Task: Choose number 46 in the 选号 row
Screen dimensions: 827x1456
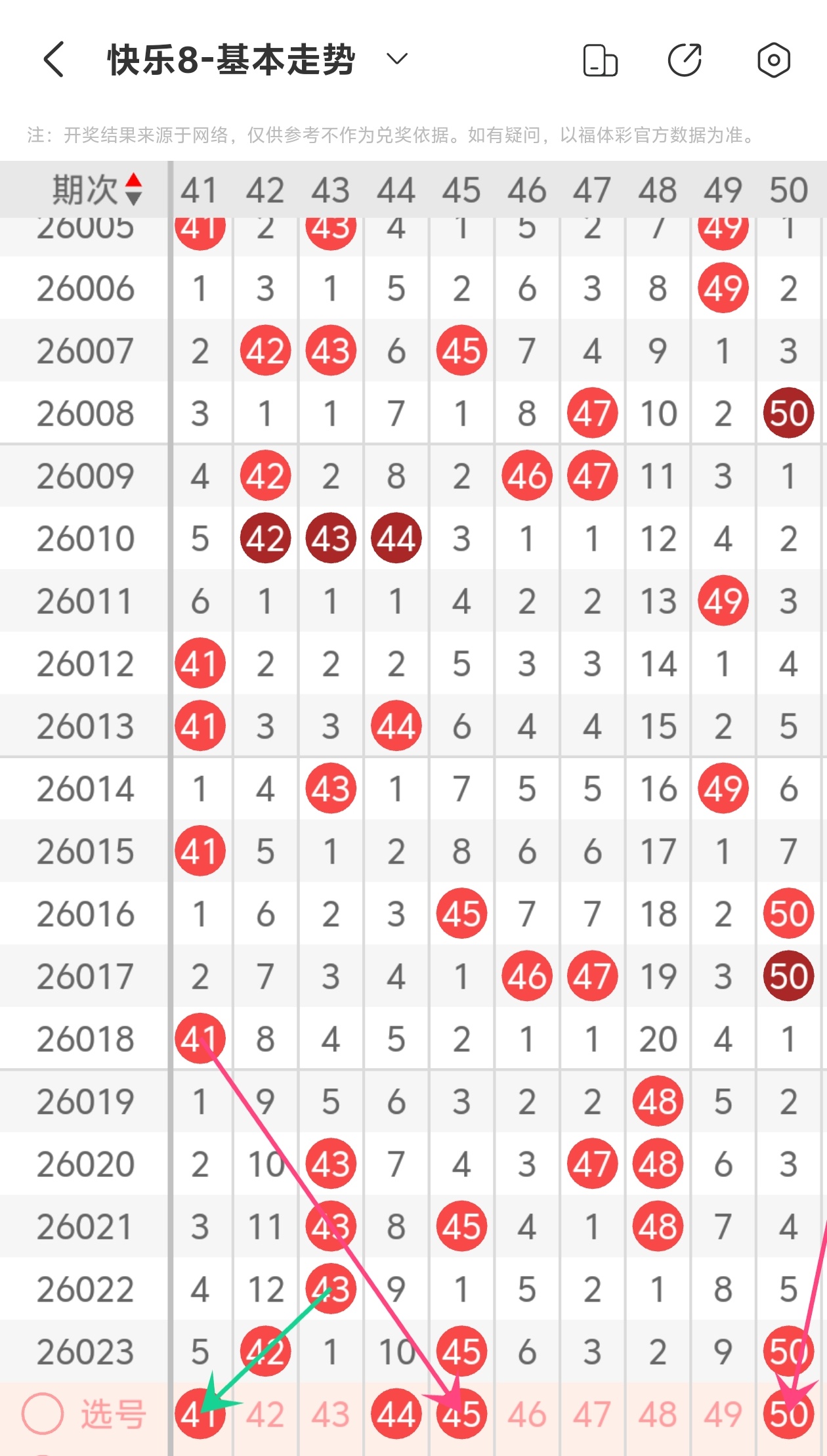Action: point(527,1415)
